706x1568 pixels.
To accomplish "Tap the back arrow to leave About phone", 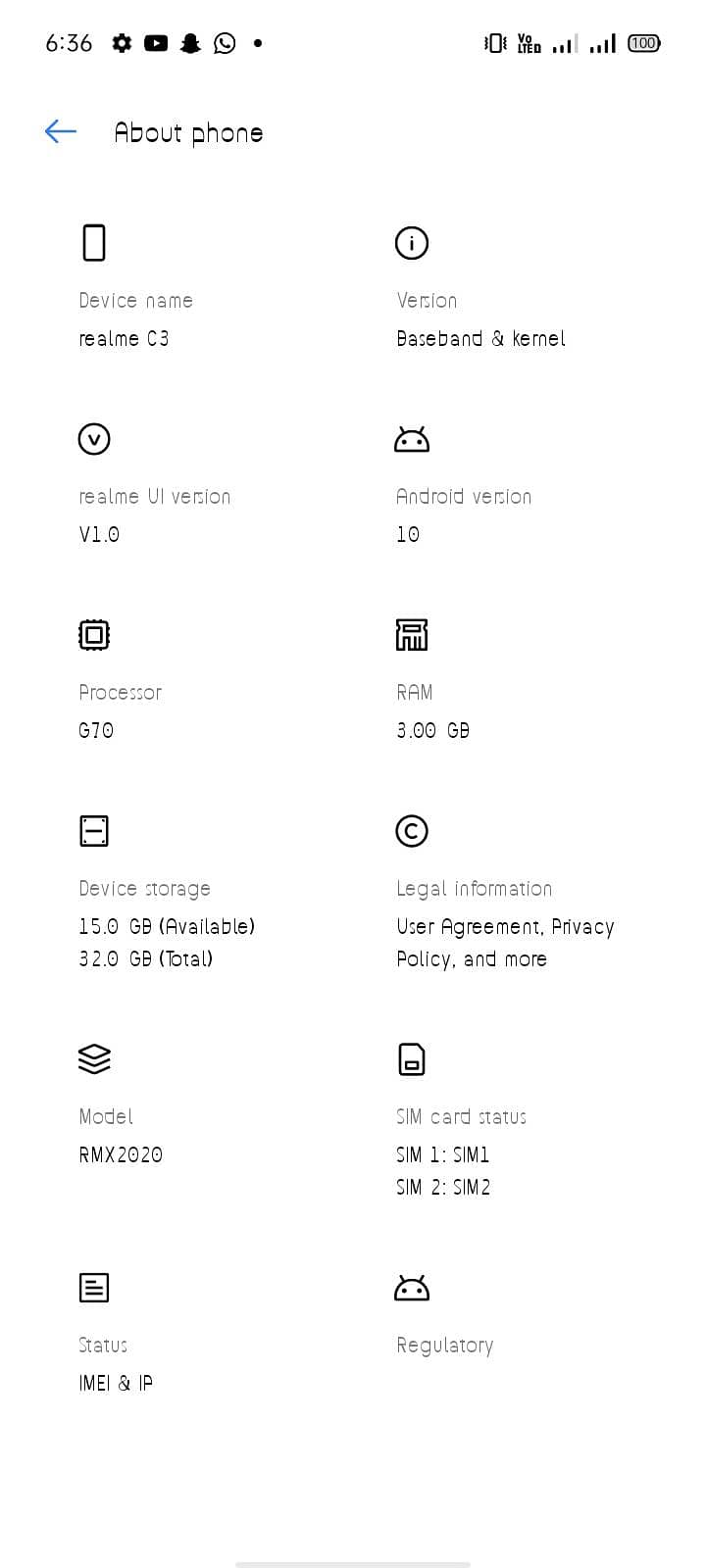I will pos(60,131).
